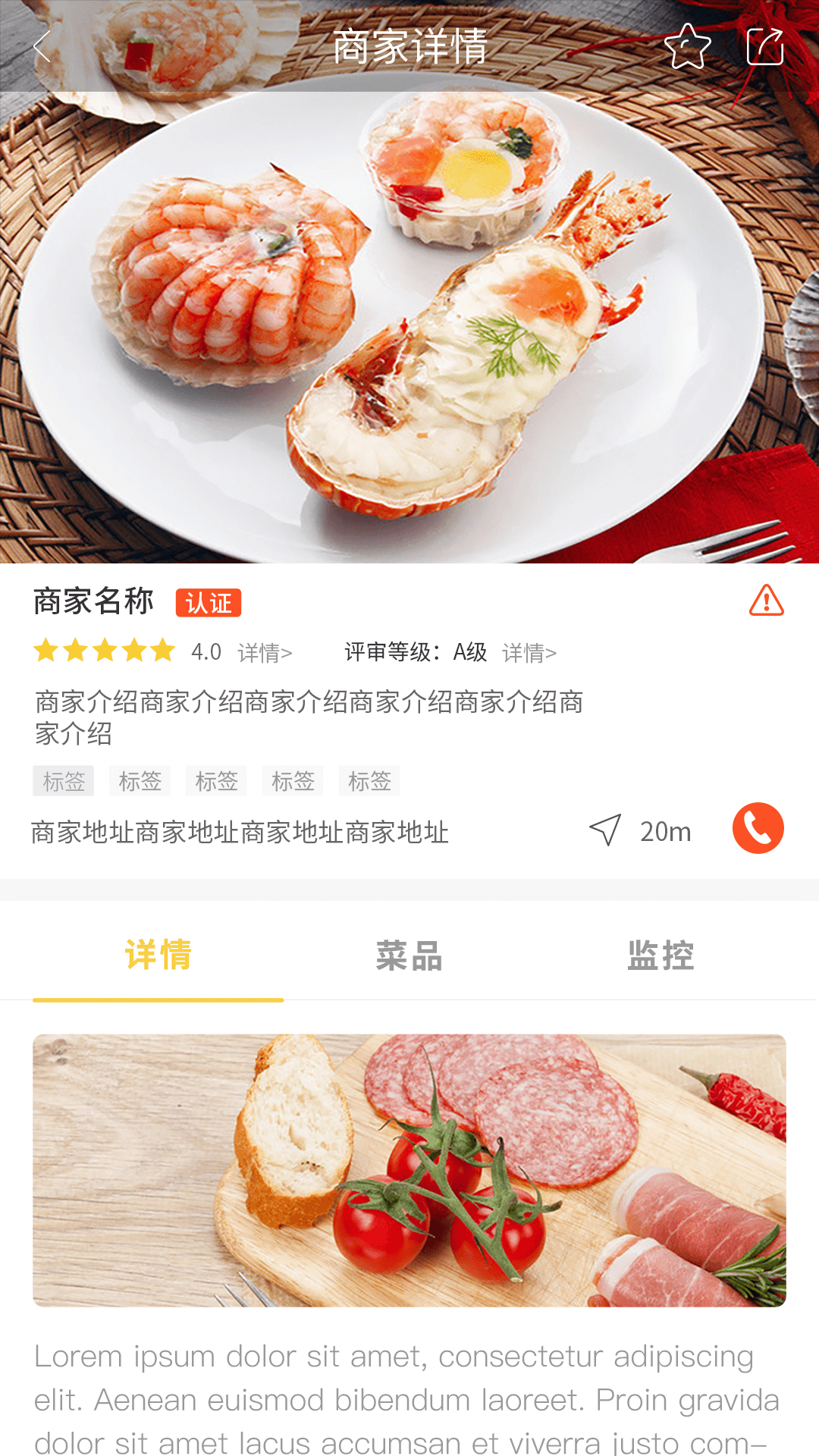
Task: Favorite this merchant with star icon
Action: (687, 46)
